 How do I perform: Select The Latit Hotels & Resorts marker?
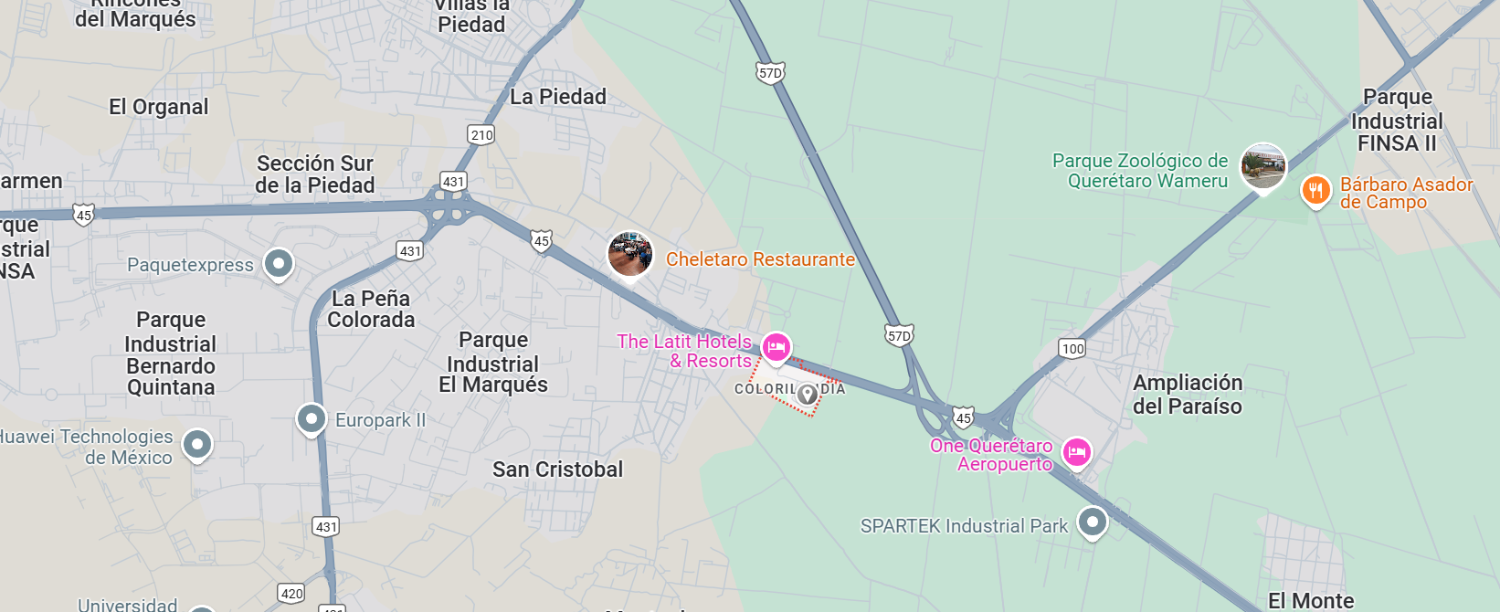pos(776,348)
